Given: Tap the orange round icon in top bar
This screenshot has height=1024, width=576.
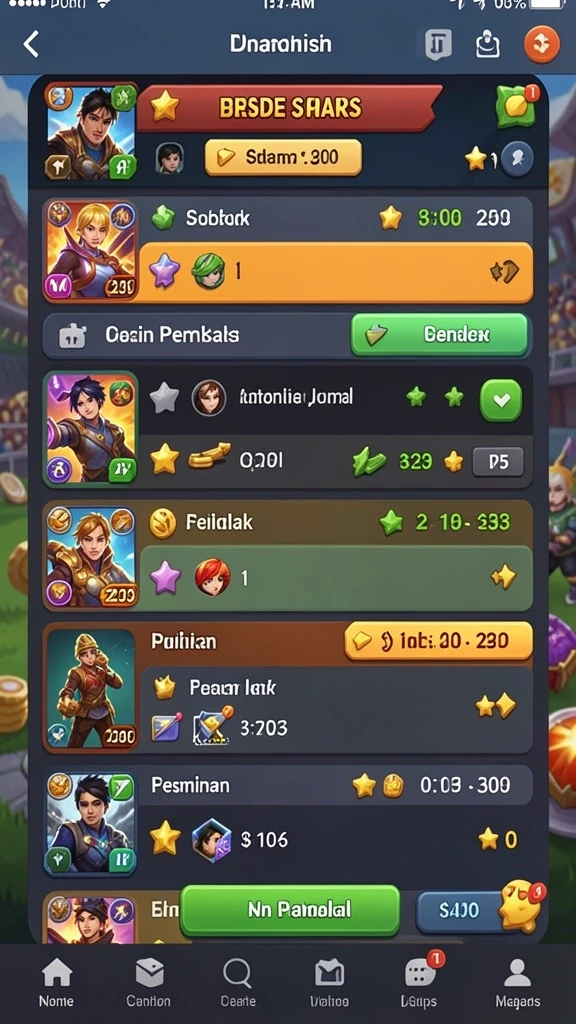Looking at the screenshot, I should (x=542, y=44).
